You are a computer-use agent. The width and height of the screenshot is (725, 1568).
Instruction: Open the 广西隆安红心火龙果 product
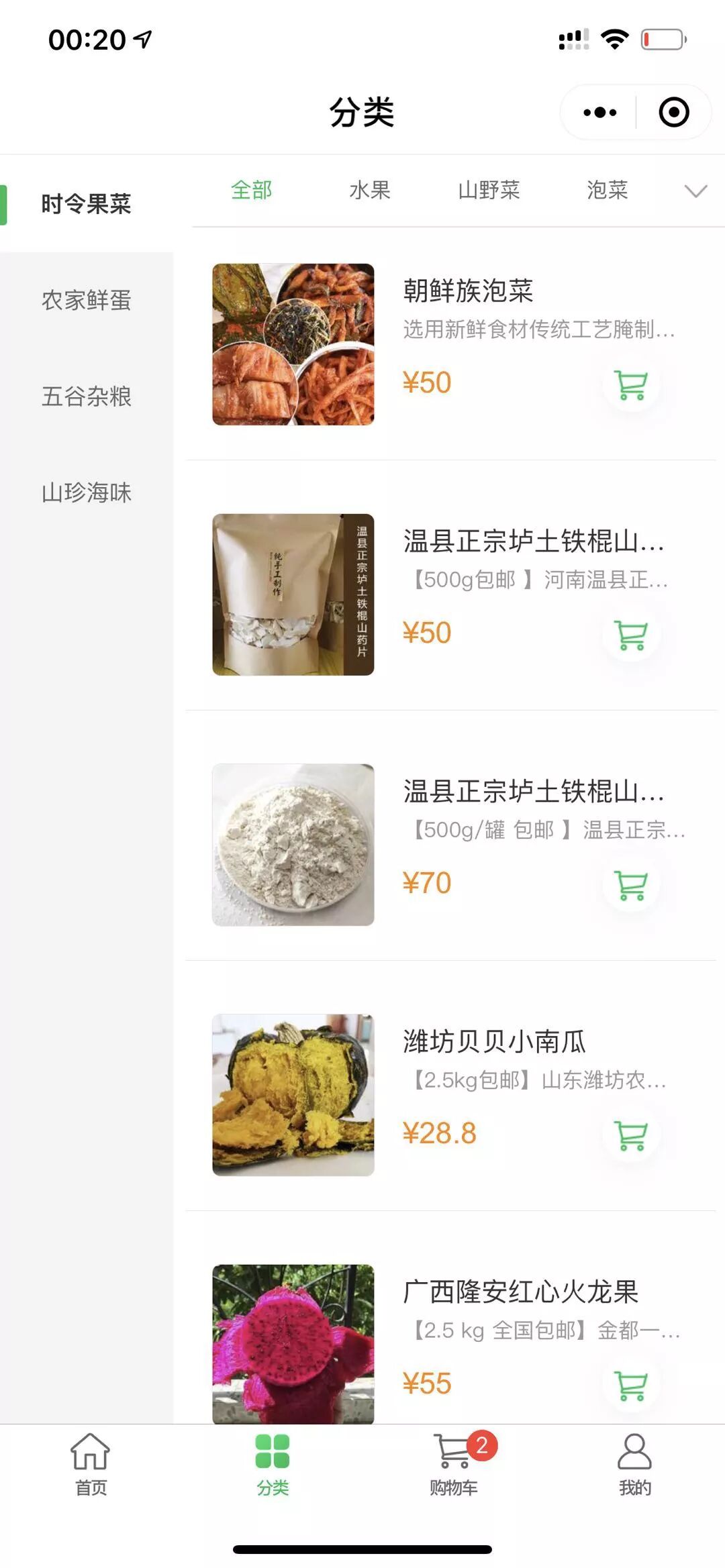(293, 1343)
